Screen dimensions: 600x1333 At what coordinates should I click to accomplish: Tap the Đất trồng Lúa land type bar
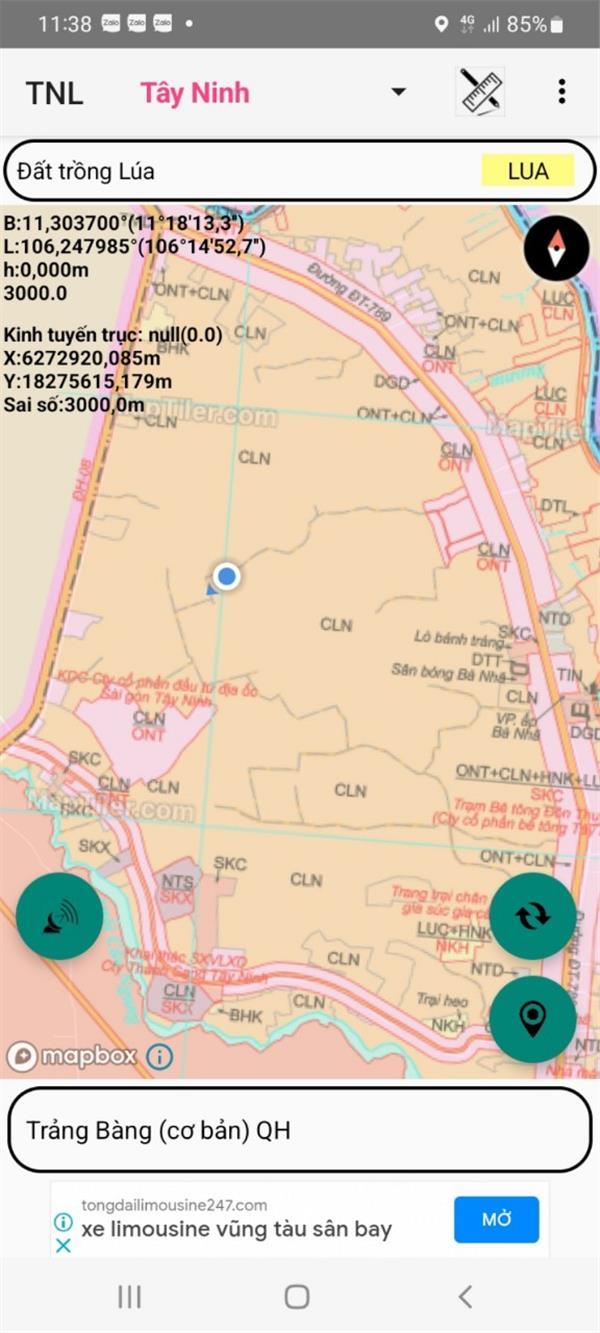click(x=300, y=171)
